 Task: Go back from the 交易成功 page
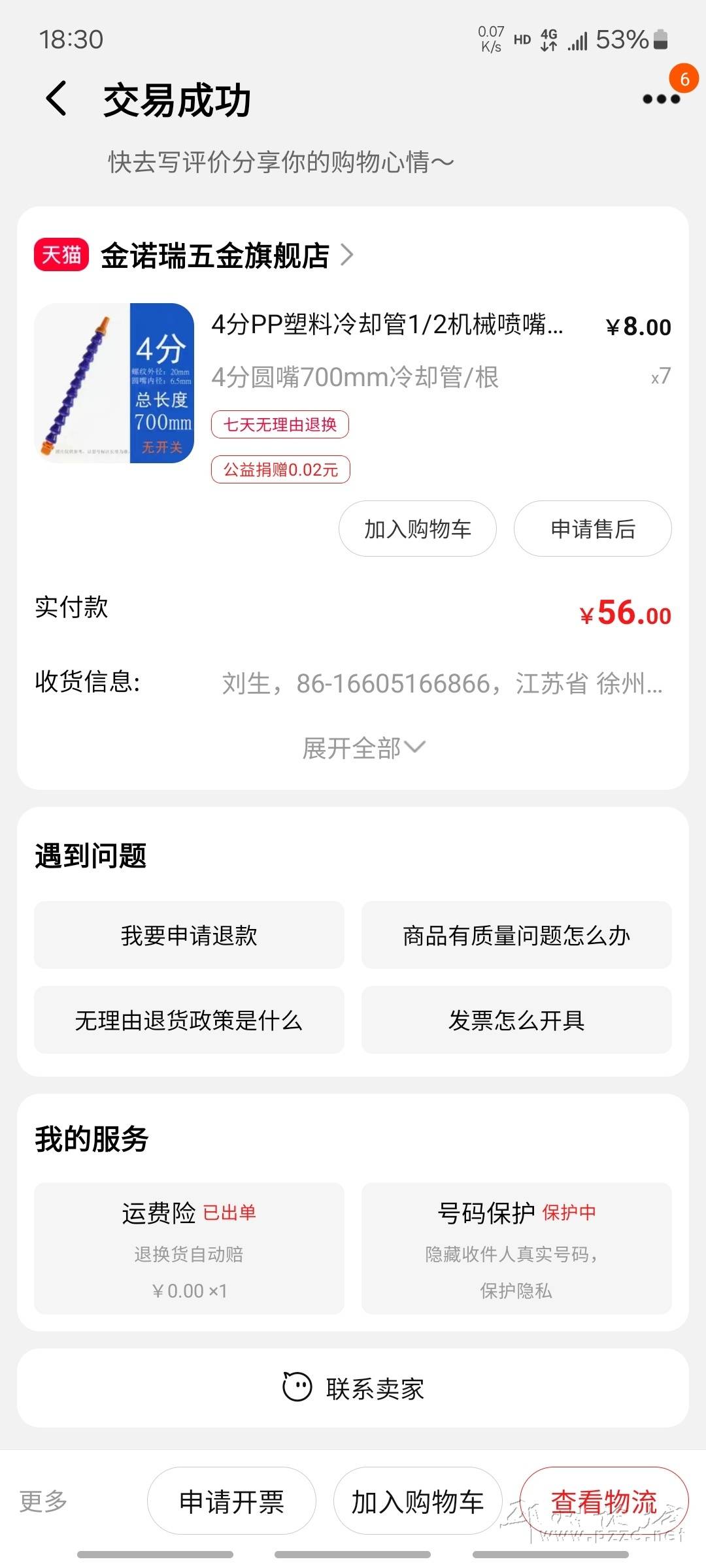pyautogui.click(x=57, y=99)
